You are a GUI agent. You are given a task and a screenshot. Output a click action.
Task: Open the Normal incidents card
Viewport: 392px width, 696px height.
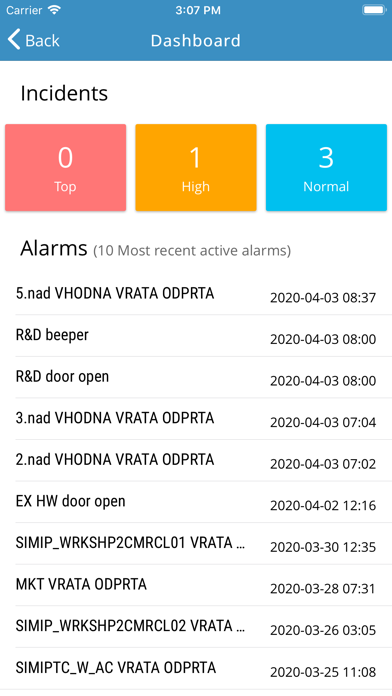tap(326, 167)
